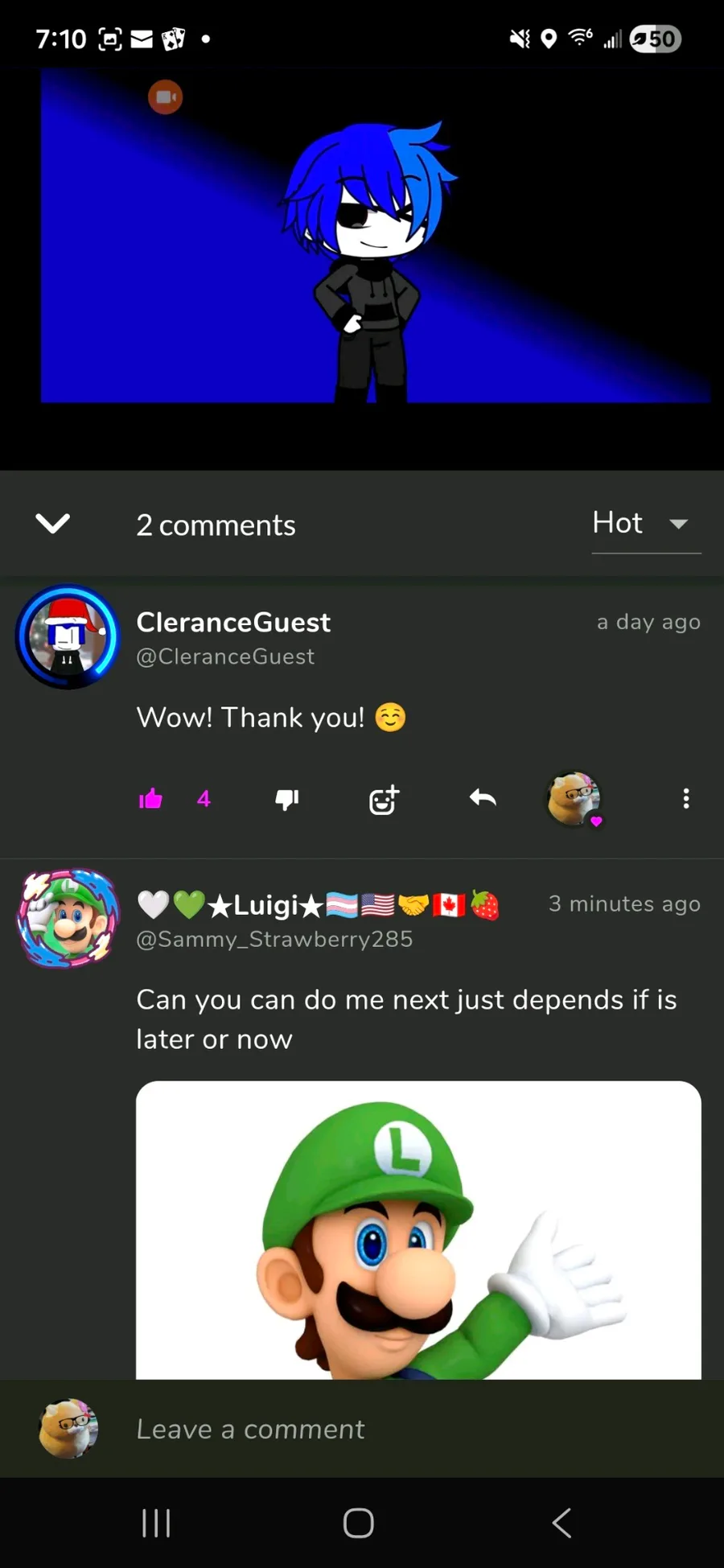Open CleranceGuest's profile avatar
The image size is (724, 1568).
(68, 636)
